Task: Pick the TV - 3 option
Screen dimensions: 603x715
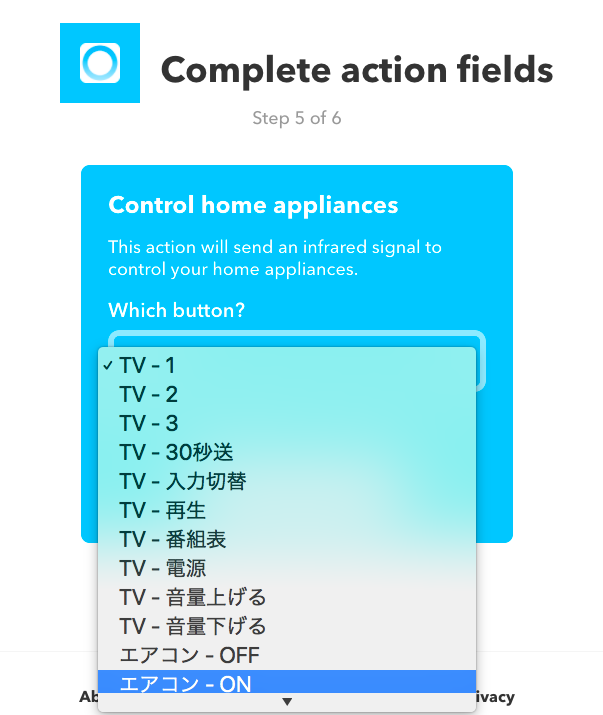Action: (x=148, y=423)
